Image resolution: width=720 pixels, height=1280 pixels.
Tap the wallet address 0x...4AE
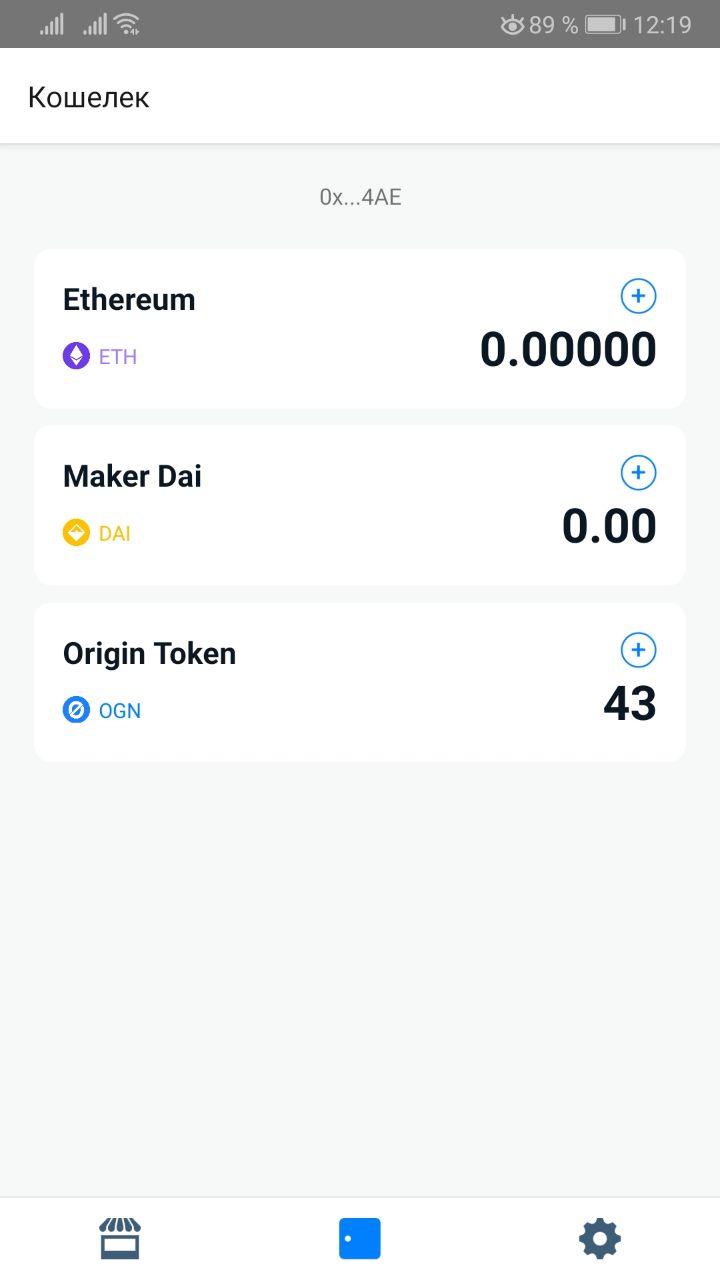click(x=360, y=198)
